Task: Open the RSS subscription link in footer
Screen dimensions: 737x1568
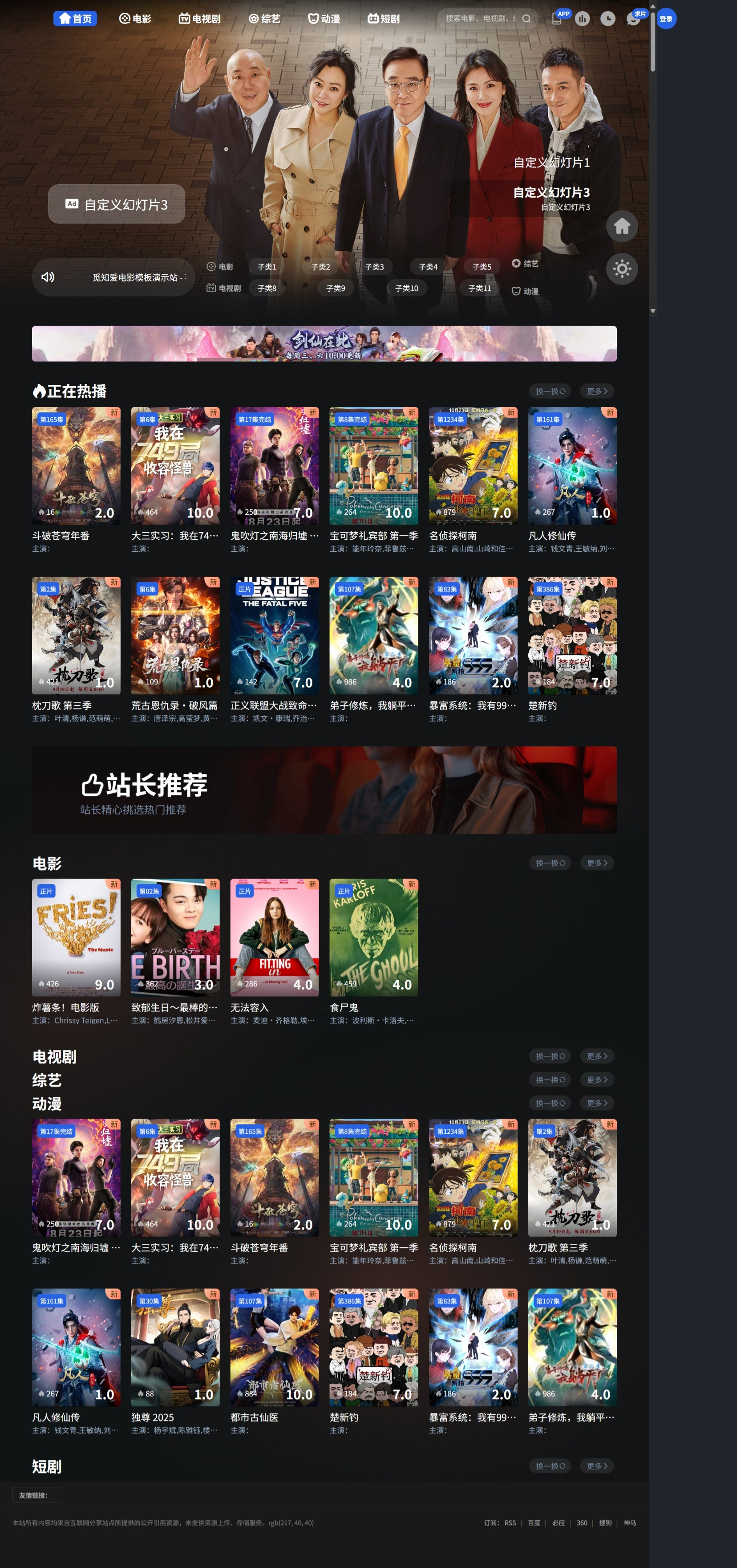Action: pos(510,1522)
